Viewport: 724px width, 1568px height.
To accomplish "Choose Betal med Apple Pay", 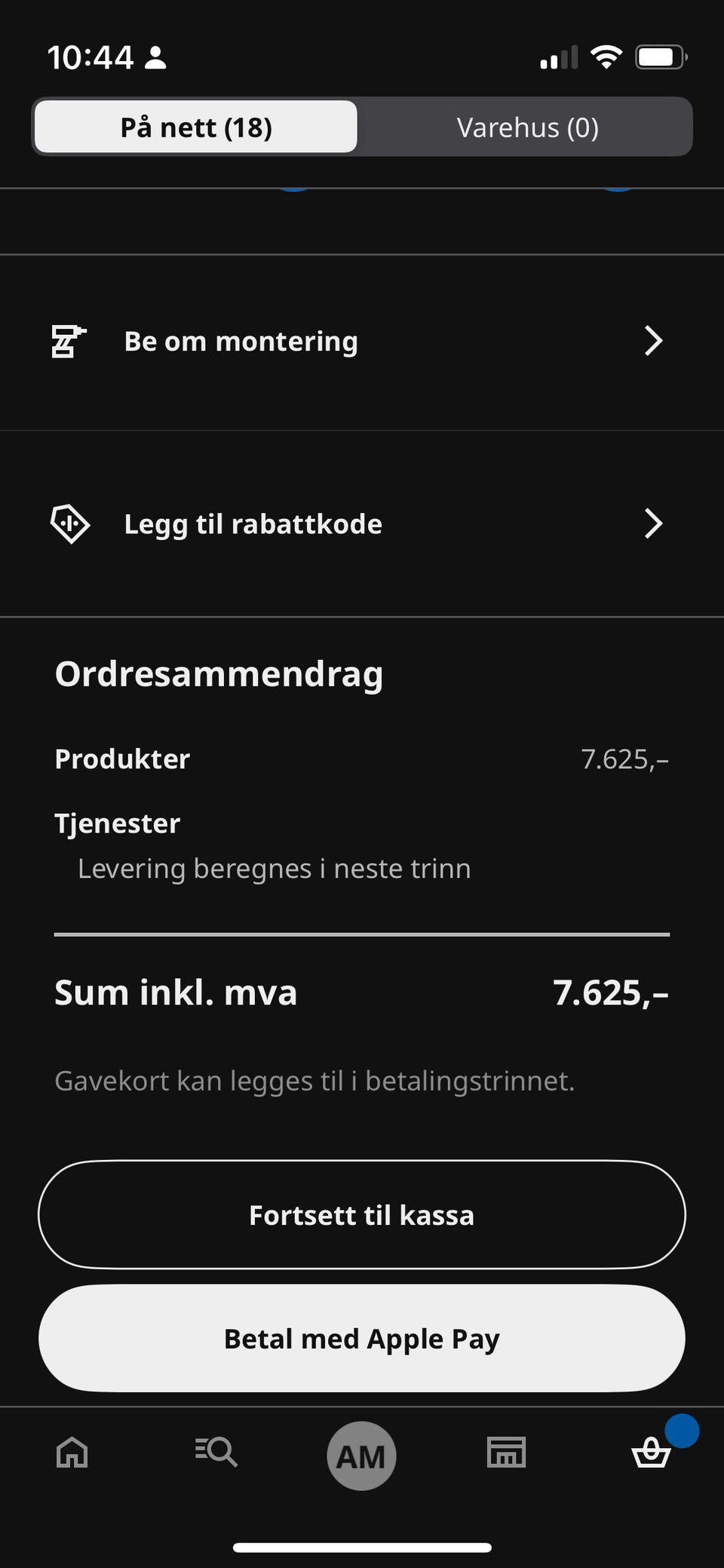I will [362, 1339].
